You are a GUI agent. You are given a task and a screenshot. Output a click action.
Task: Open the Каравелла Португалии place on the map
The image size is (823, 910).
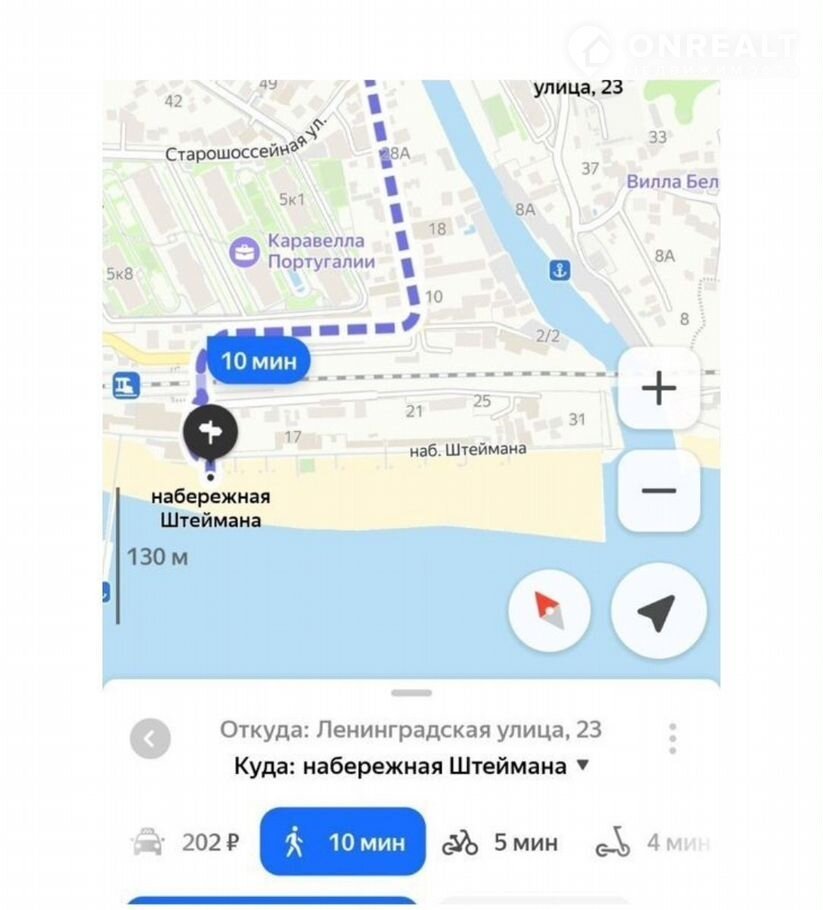coord(243,252)
